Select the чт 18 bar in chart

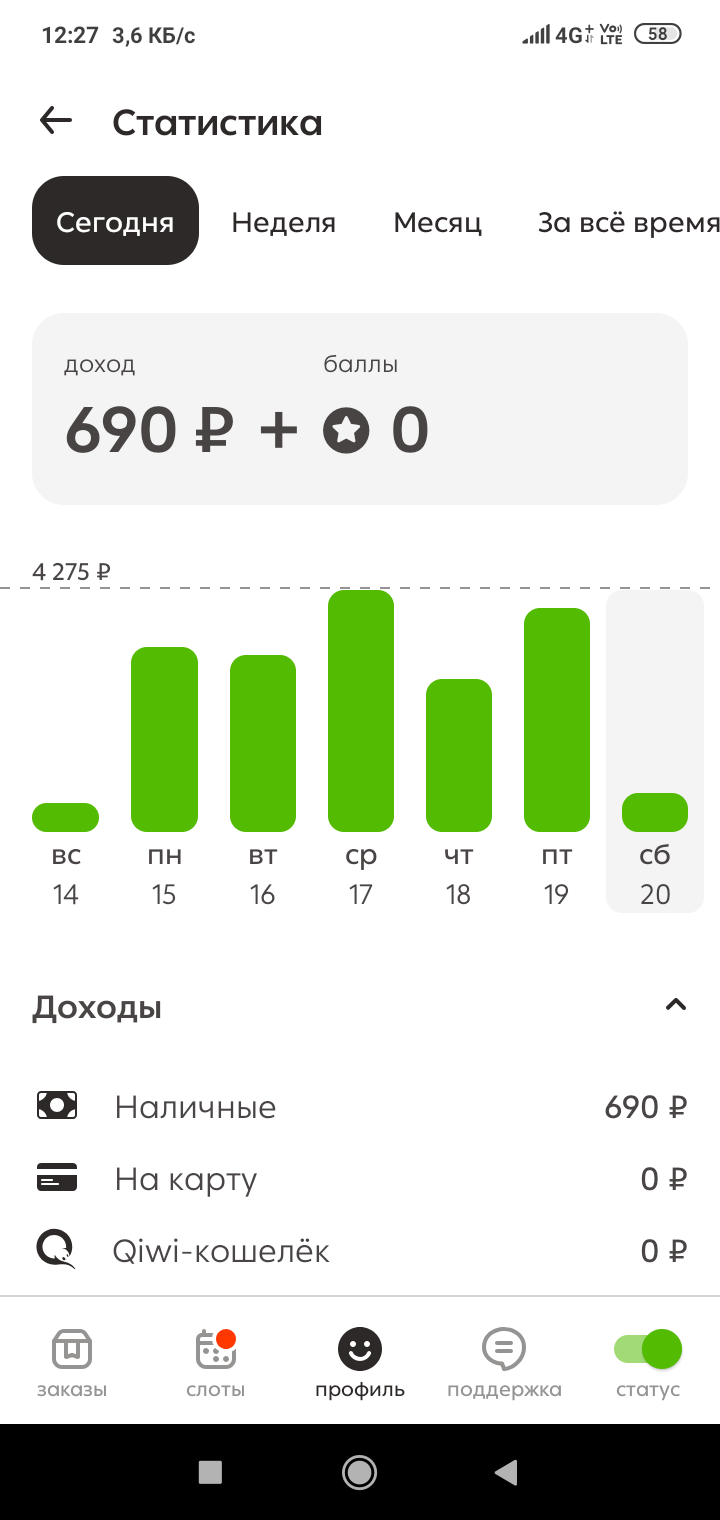point(458,756)
